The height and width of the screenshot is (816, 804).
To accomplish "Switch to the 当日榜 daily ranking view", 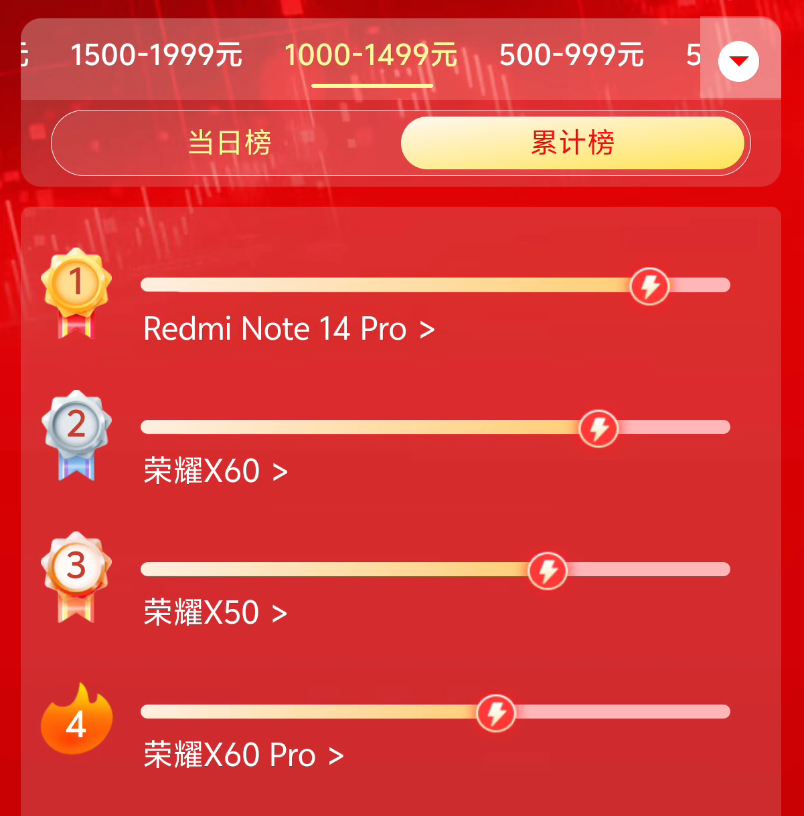I will click(x=230, y=142).
